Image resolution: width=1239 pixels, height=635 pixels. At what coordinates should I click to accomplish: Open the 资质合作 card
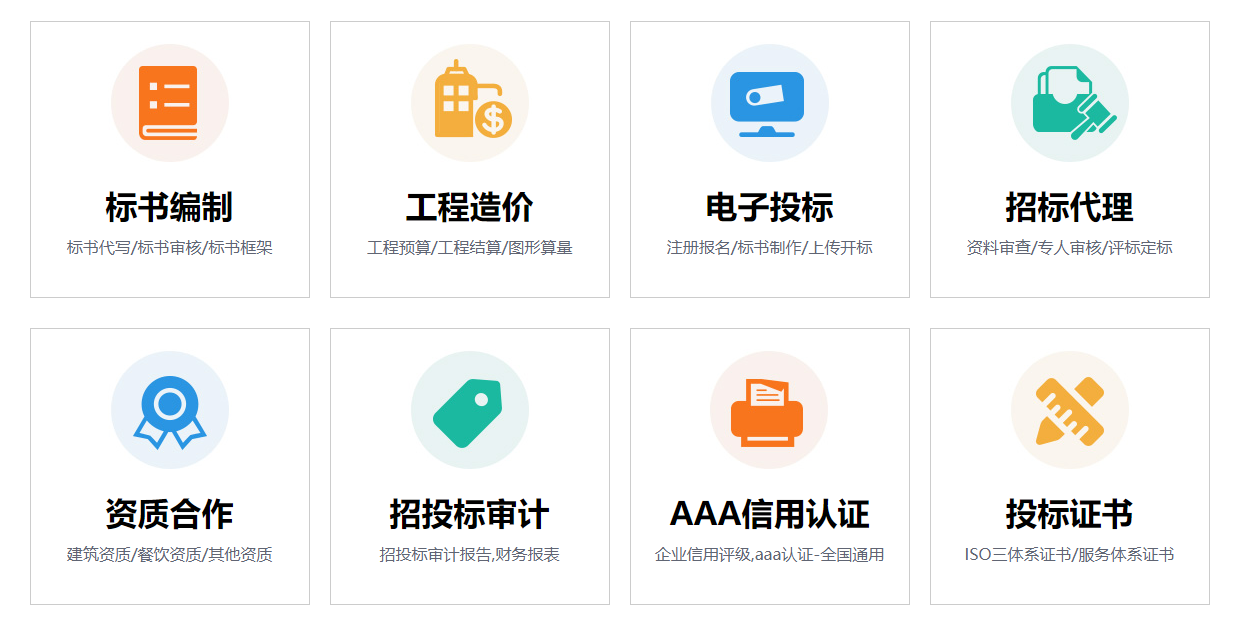[x=169, y=514]
